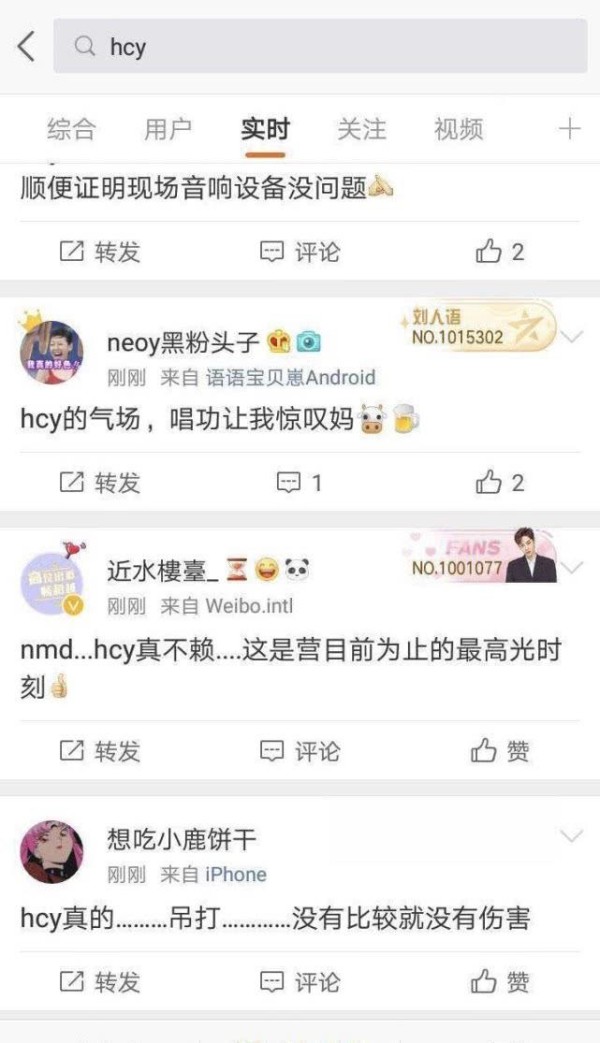Comment on 想吃小鹿饼干's post
The height and width of the screenshot is (1043, 600).
click(x=299, y=982)
